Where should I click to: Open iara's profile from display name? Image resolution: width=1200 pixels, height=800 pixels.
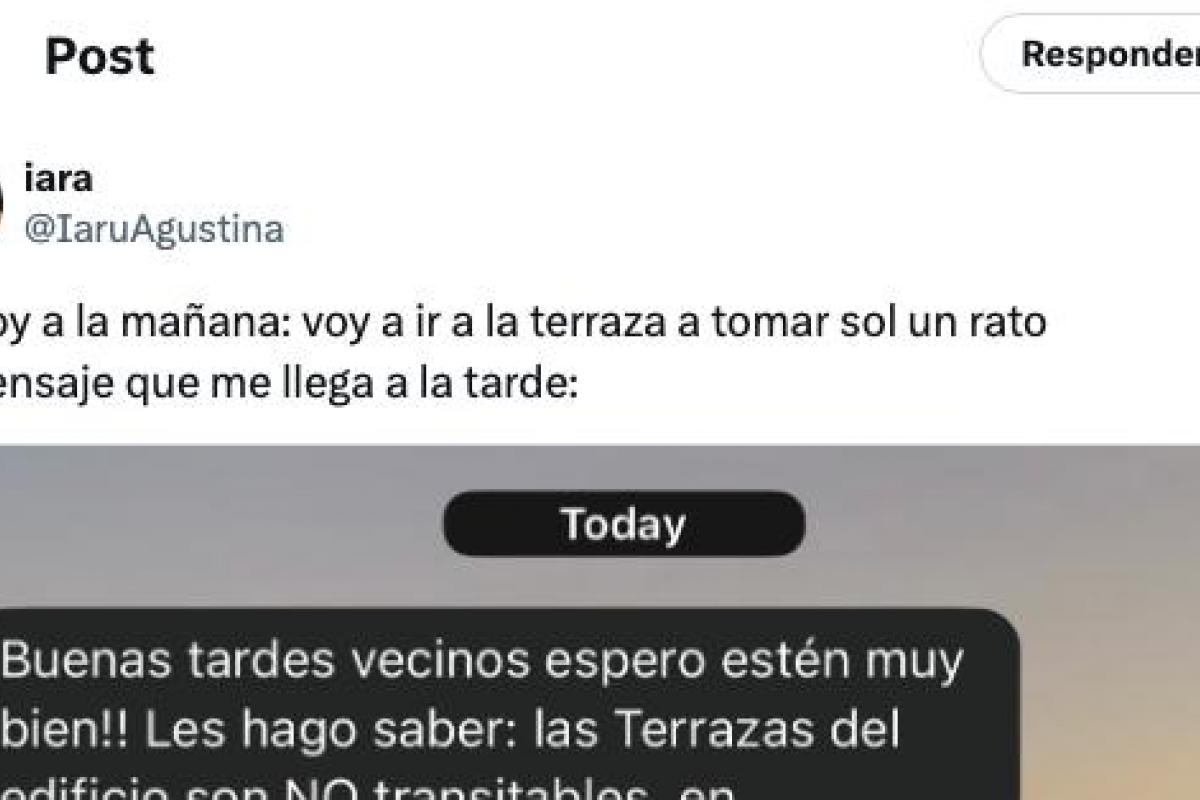point(58,180)
